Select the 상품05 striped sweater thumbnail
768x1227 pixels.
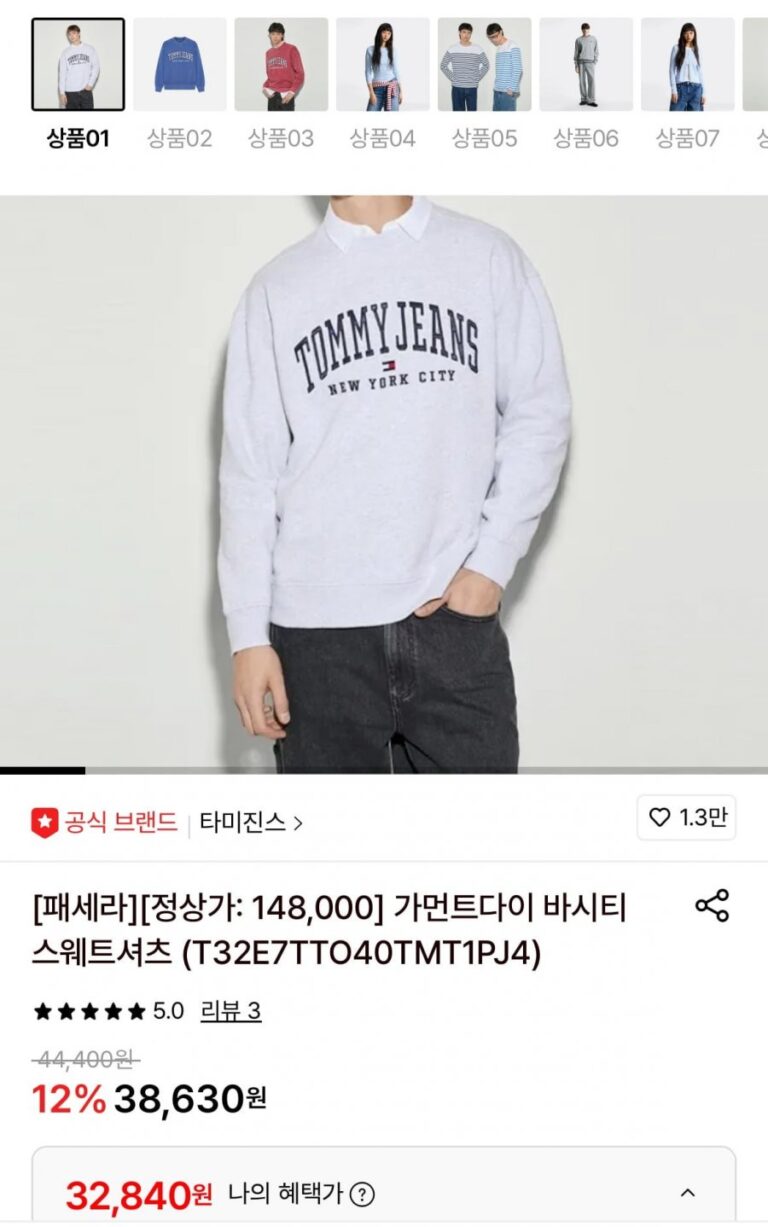484,64
